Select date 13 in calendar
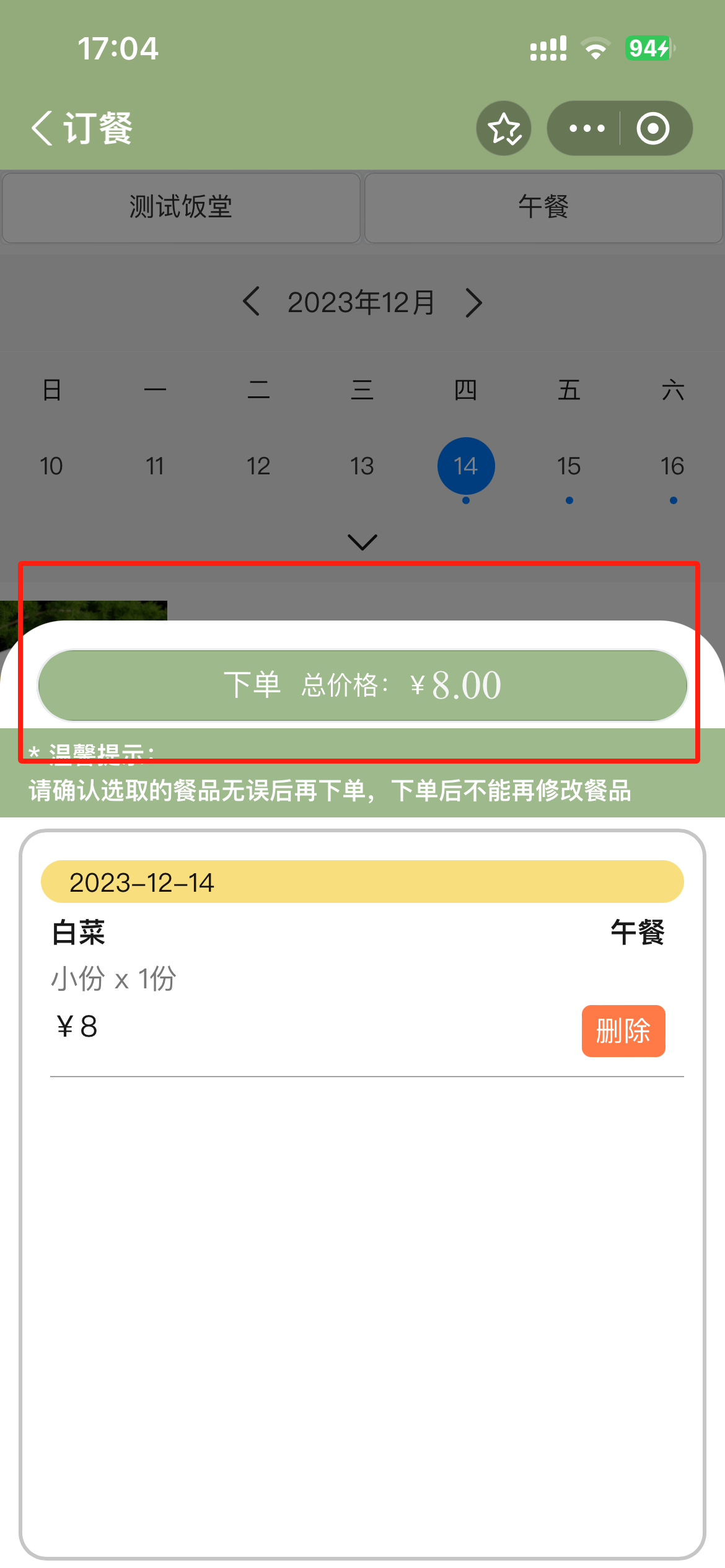 coord(362,466)
